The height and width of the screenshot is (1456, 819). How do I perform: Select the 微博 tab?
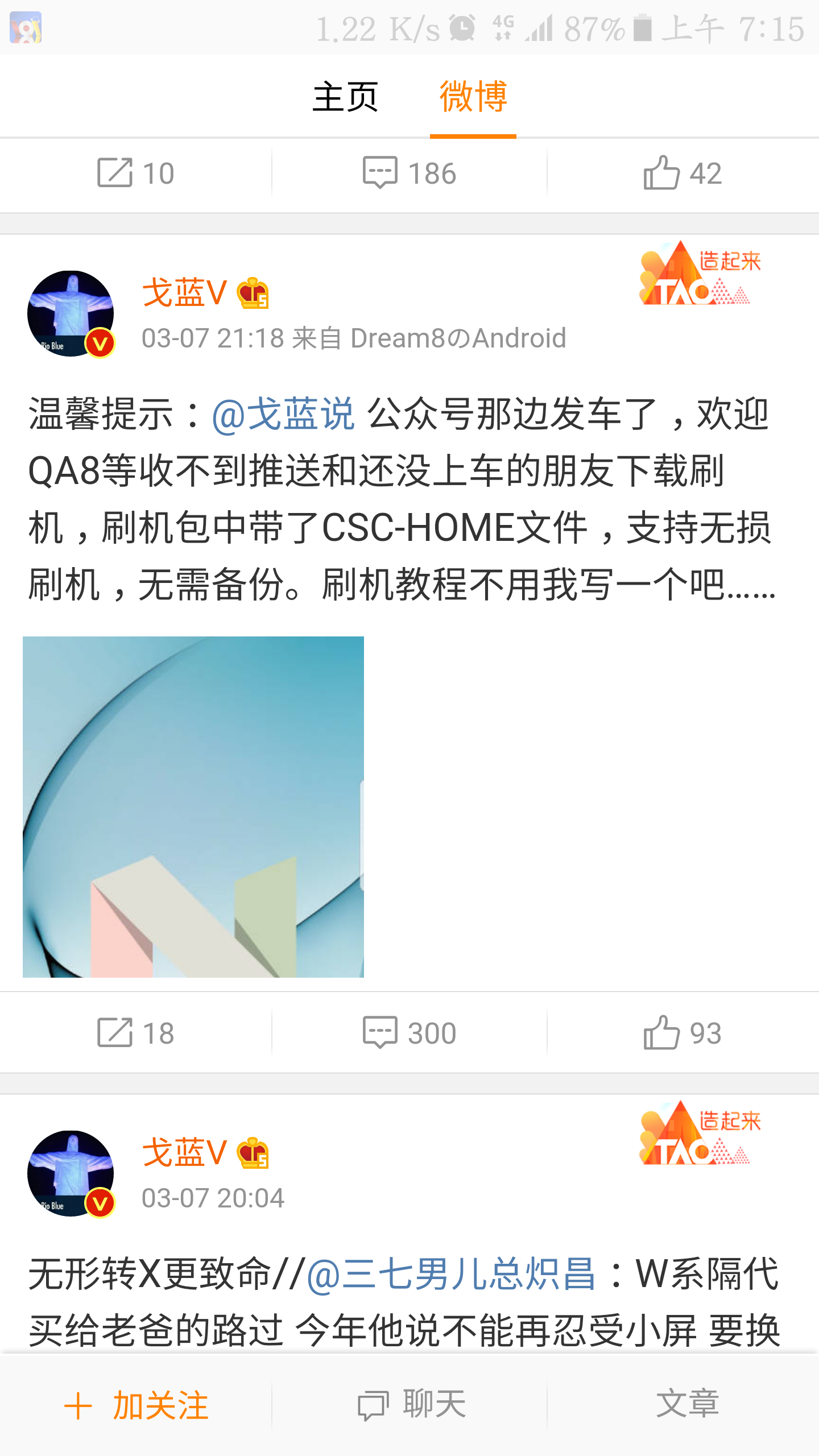pyautogui.click(x=473, y=97)
